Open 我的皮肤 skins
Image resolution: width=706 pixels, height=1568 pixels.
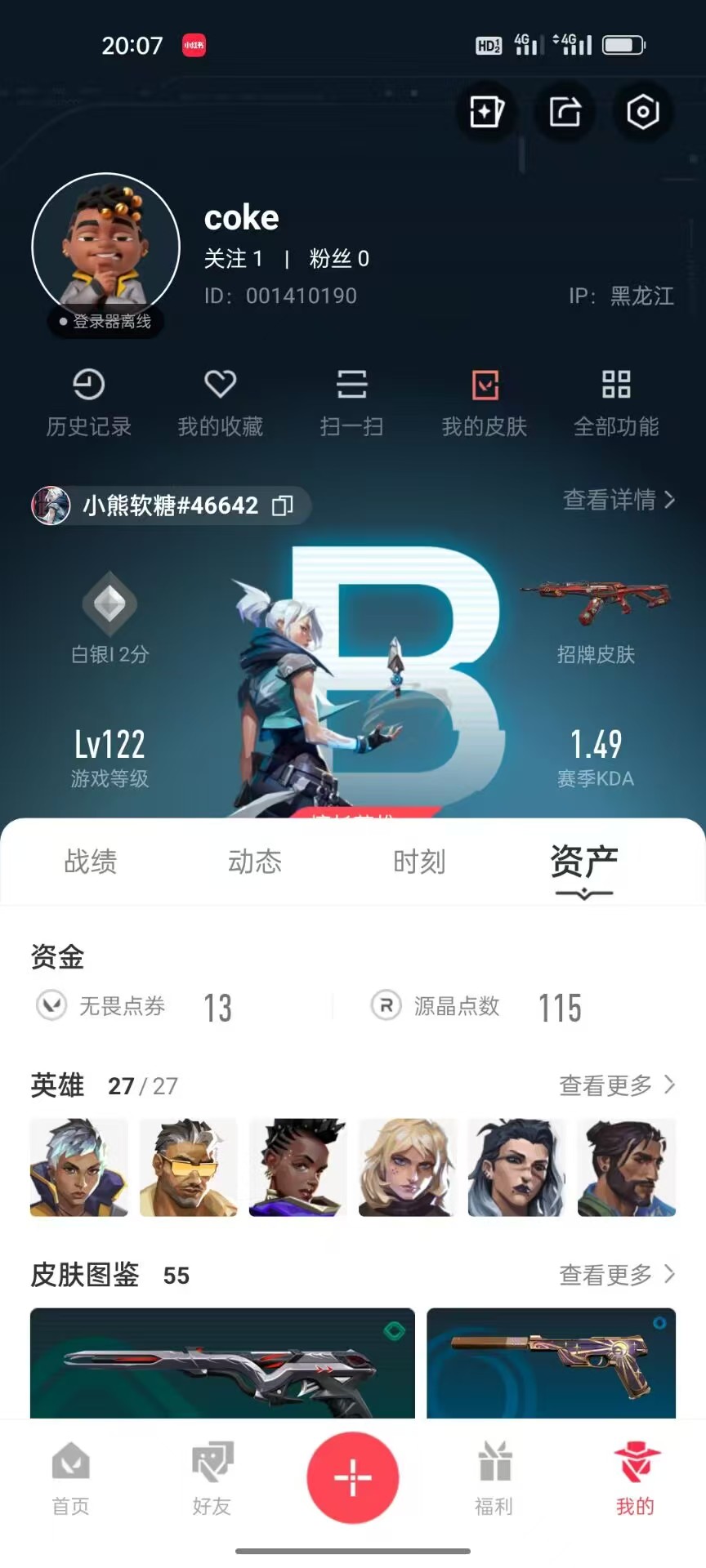pos(485,403)
